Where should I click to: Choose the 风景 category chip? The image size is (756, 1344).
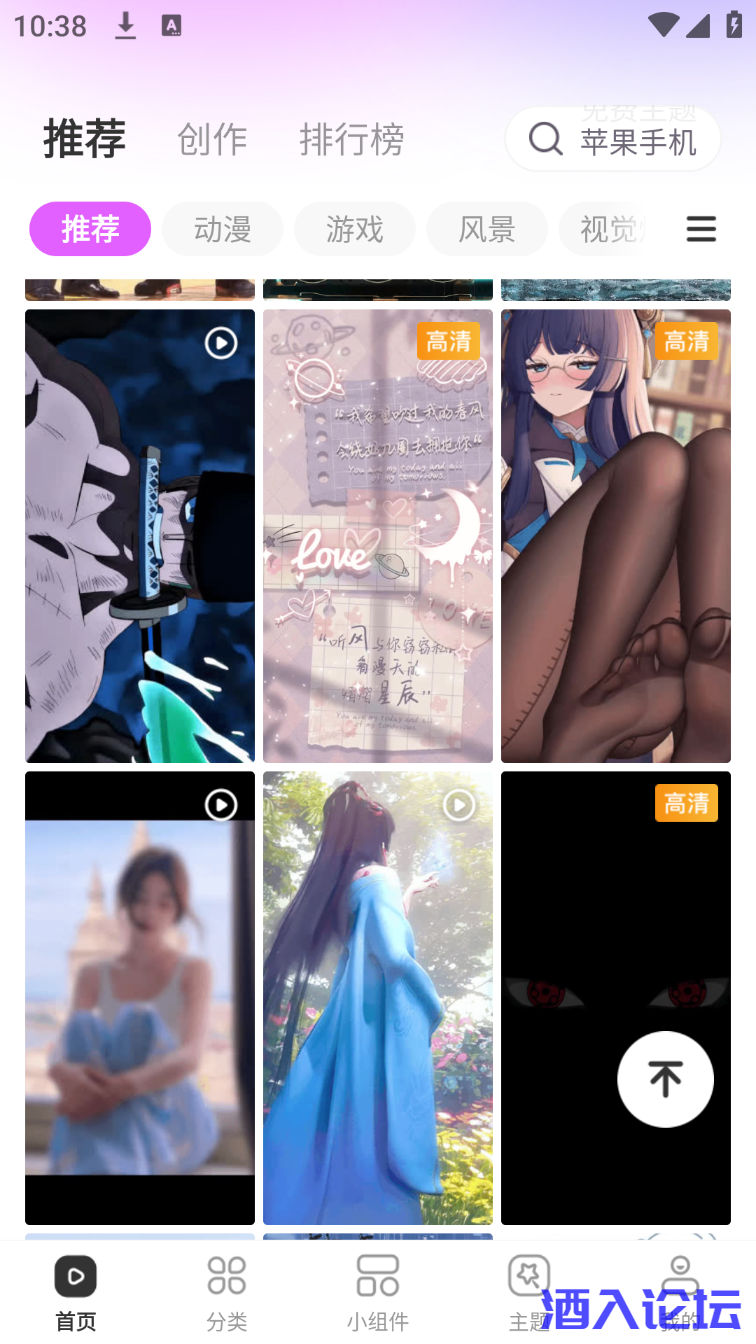[x=486, y=230]
